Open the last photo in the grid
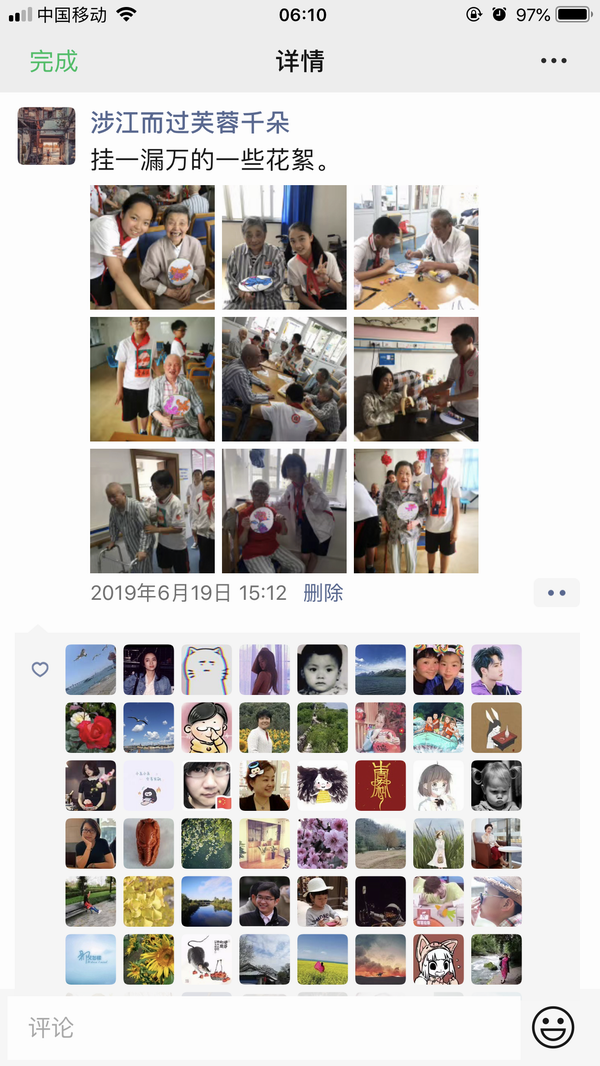The image size is (600, 1066). [x=416, y=511]
